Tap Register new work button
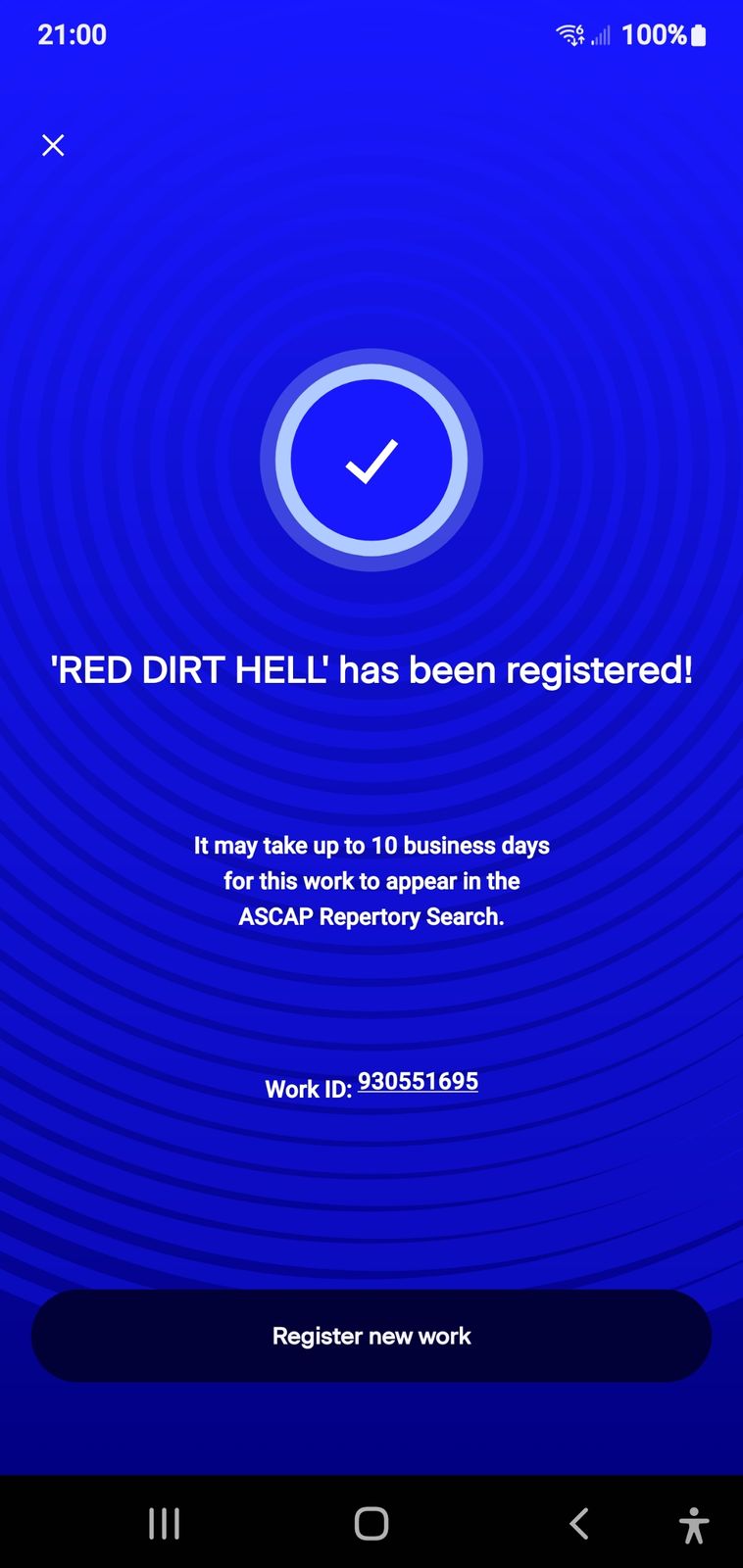 371,1336
